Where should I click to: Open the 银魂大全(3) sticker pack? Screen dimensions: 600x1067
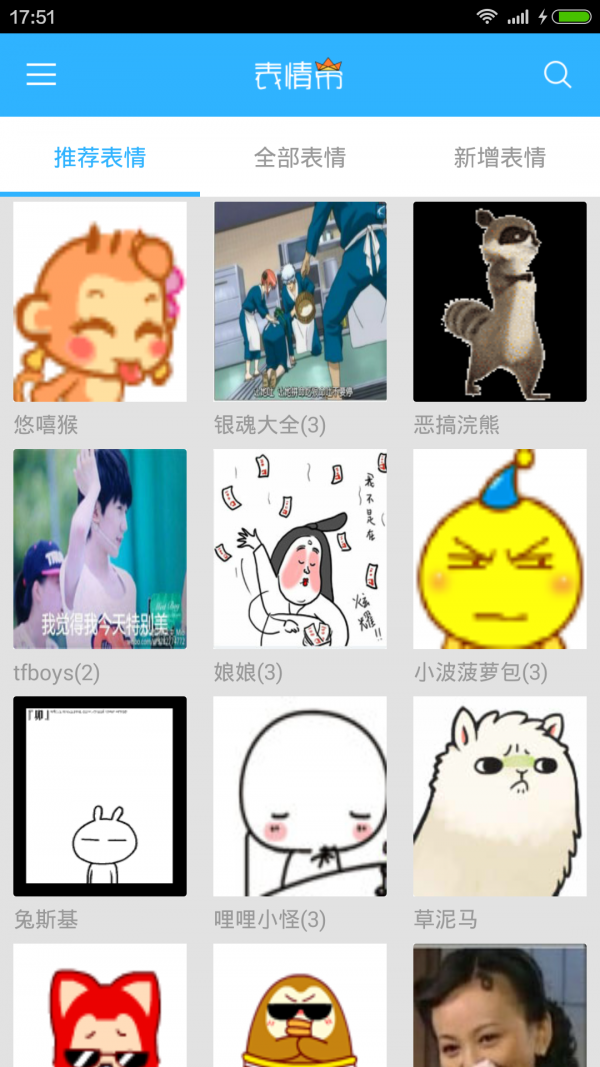click(x=300, y=302)
